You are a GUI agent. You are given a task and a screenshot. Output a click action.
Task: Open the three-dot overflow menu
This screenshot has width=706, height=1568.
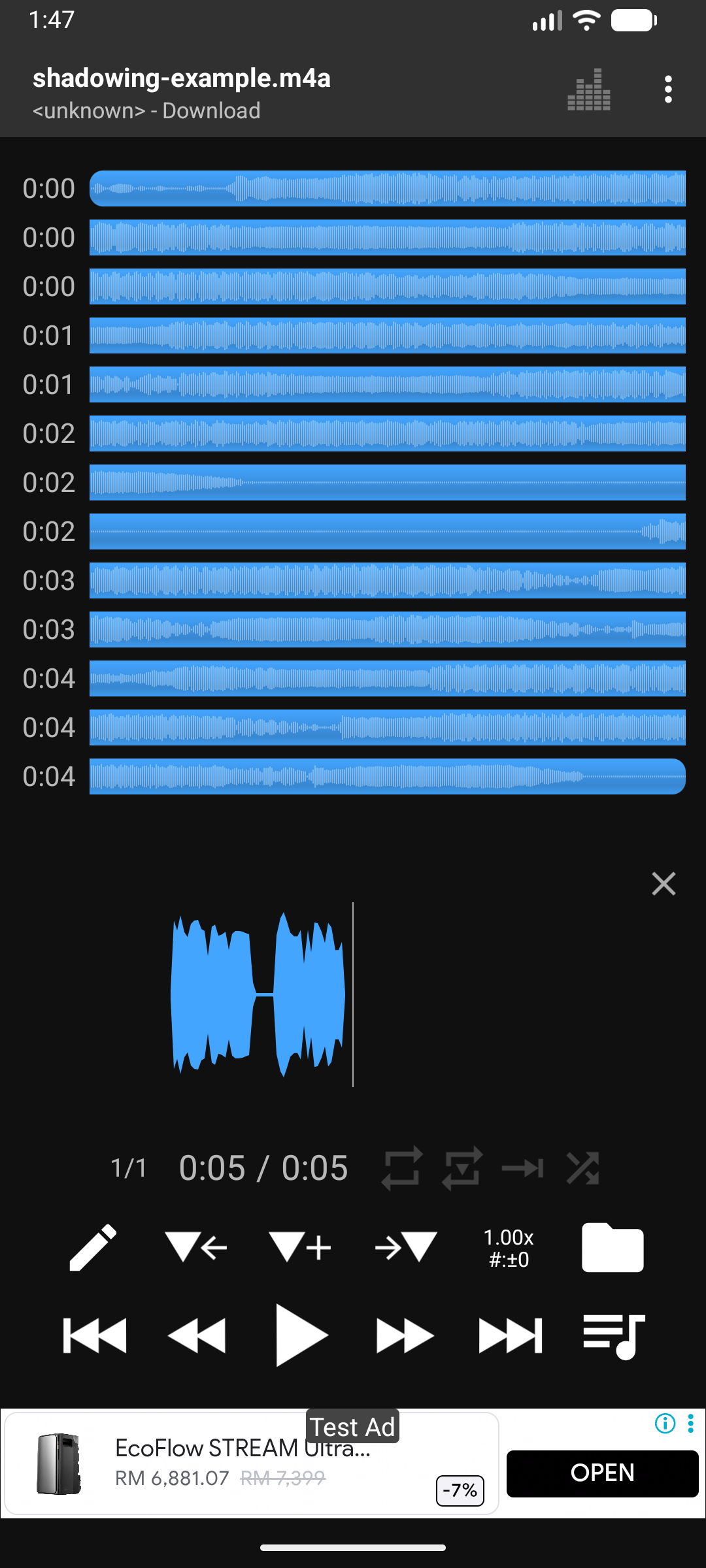point(667,90)
